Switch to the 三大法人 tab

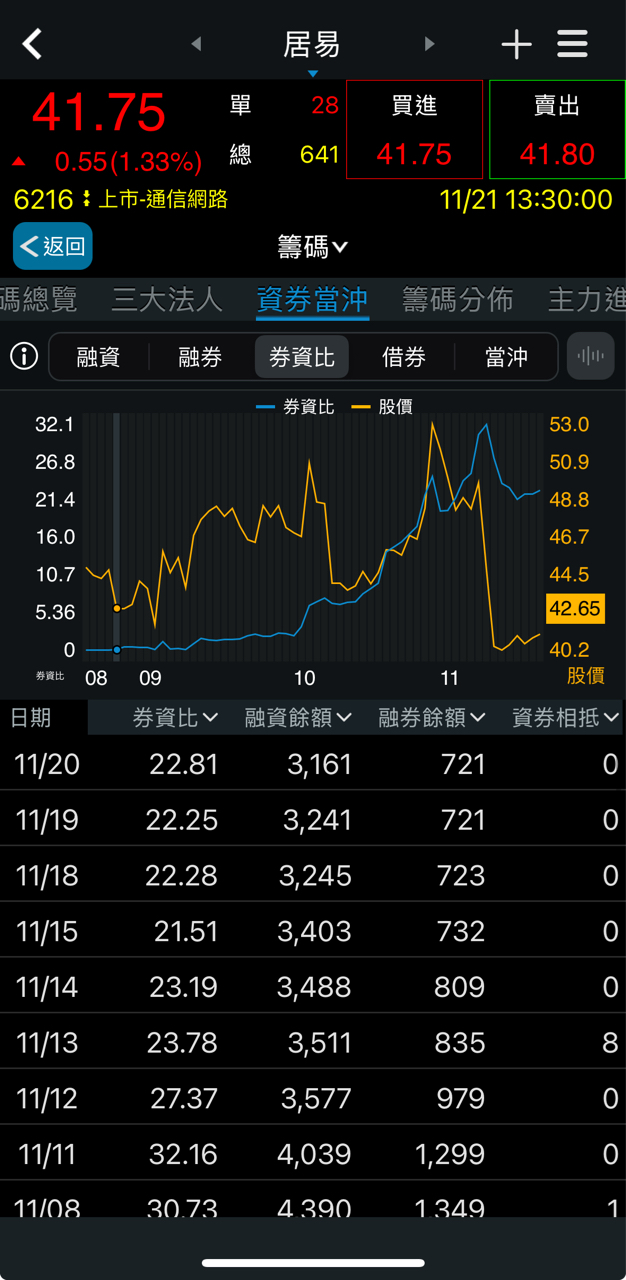166,299
